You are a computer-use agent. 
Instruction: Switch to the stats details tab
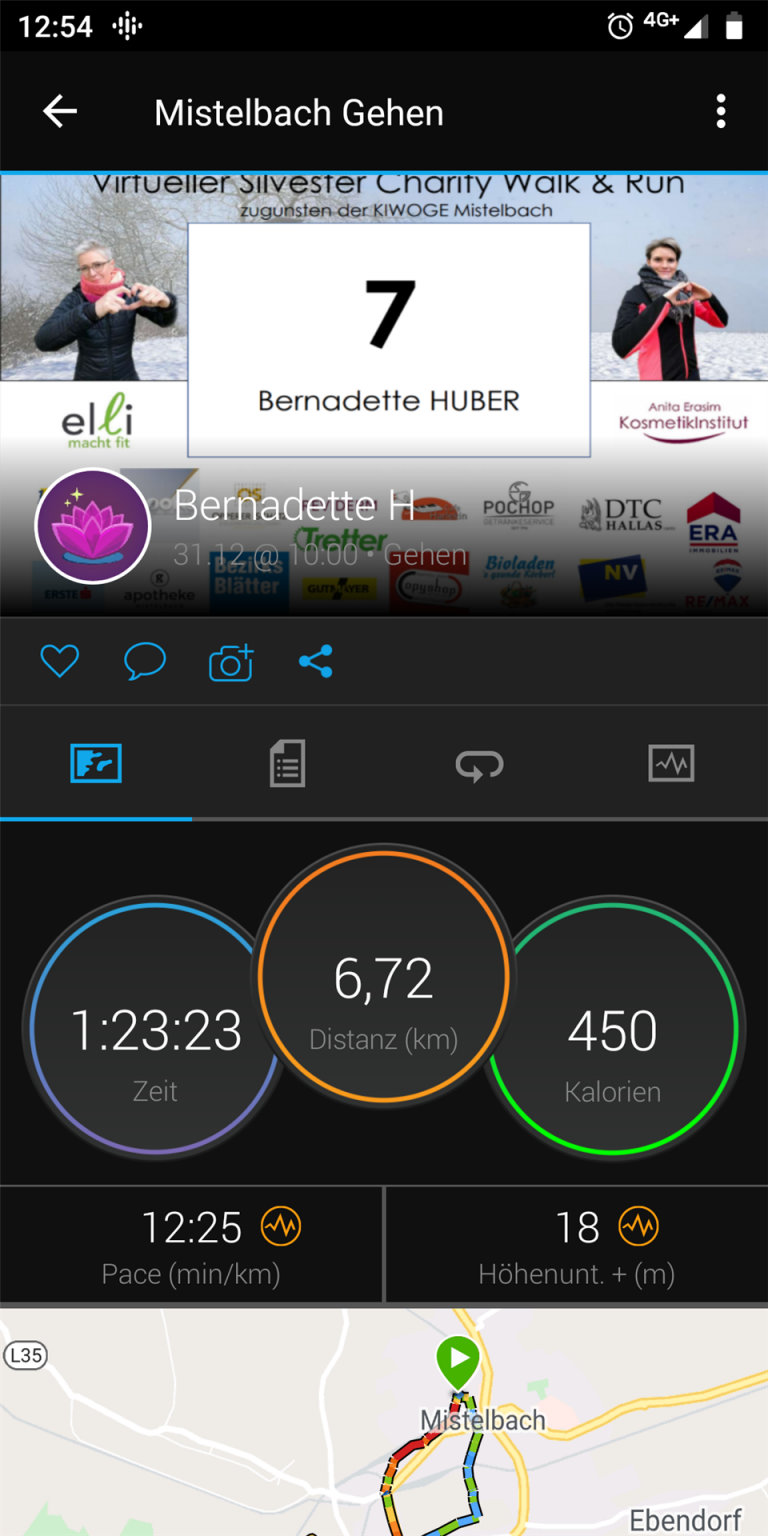(x=287, y=765)
